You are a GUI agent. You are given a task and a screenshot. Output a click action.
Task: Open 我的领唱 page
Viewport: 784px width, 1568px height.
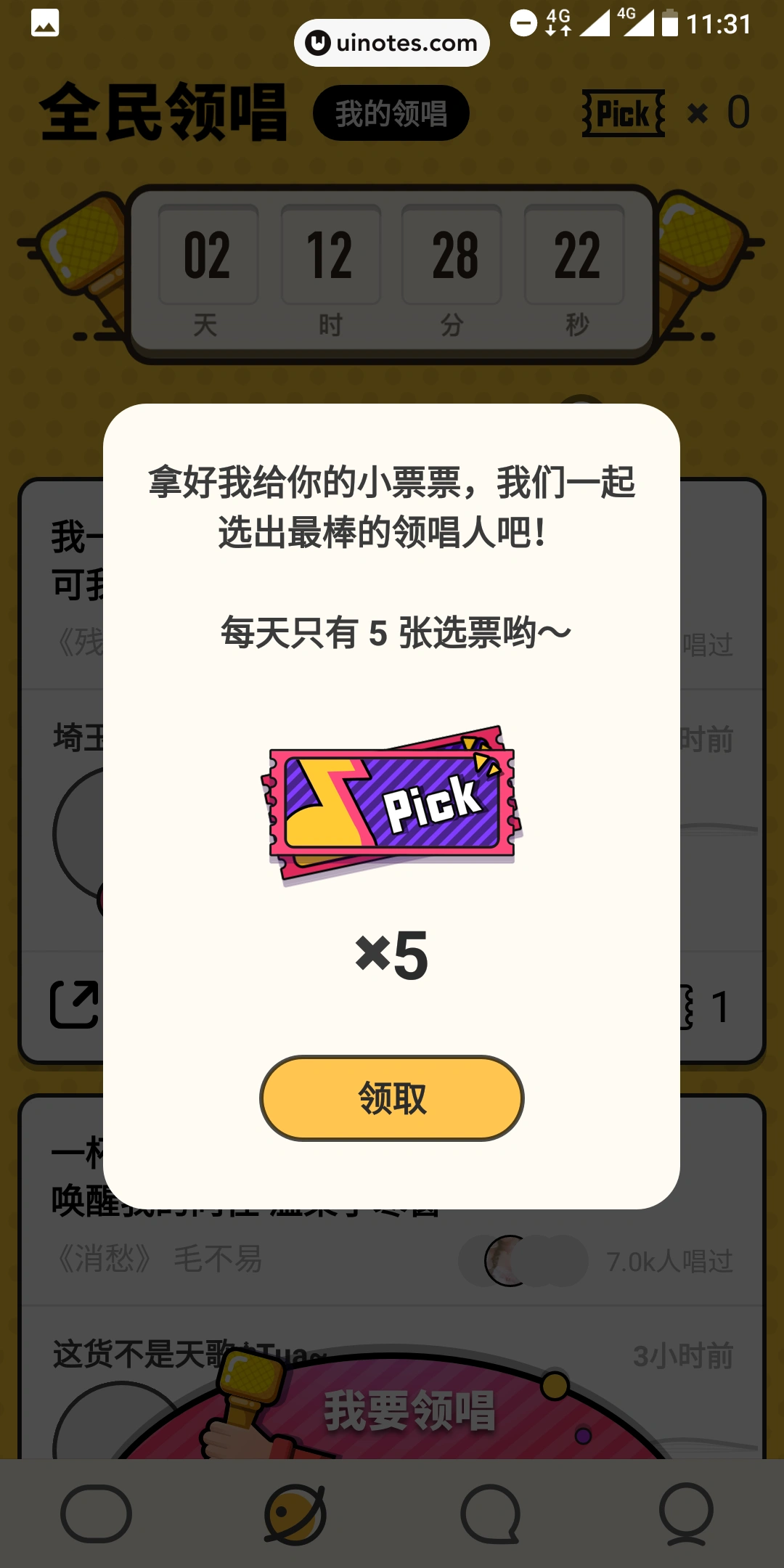pyautogui.click(x=391, y=113)
